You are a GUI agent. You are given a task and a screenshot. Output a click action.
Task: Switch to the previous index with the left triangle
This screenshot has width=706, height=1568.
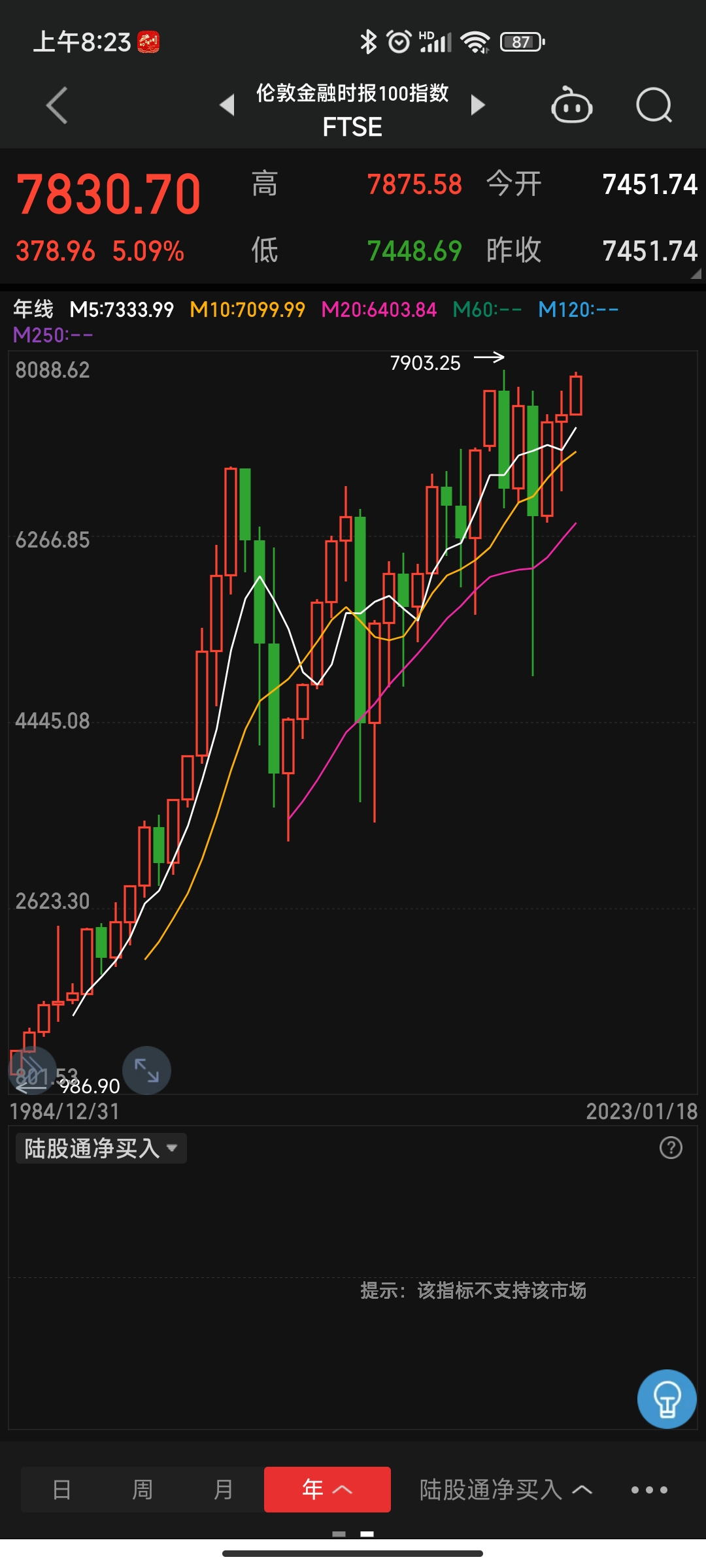(227, 105)
